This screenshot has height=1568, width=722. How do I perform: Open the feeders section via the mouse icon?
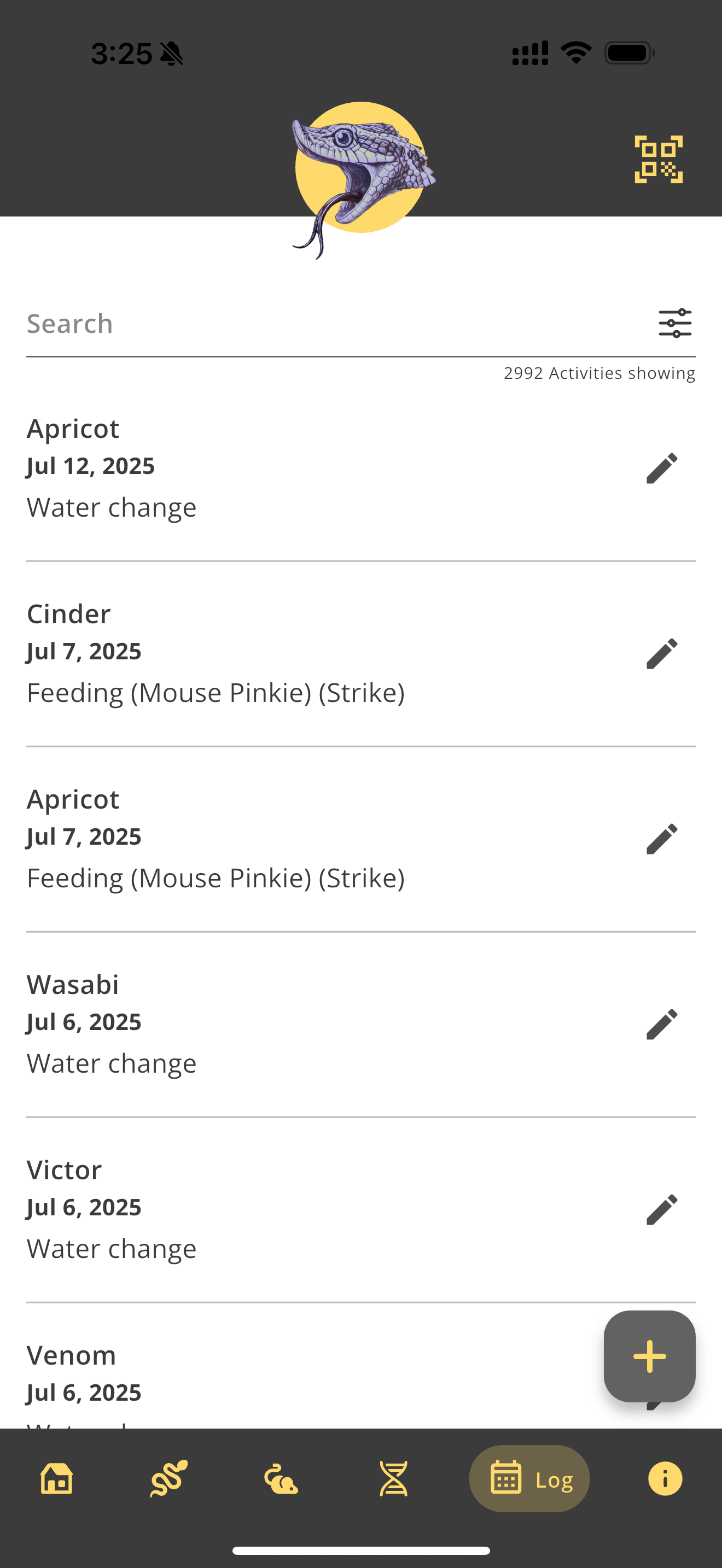[280, 1478]
